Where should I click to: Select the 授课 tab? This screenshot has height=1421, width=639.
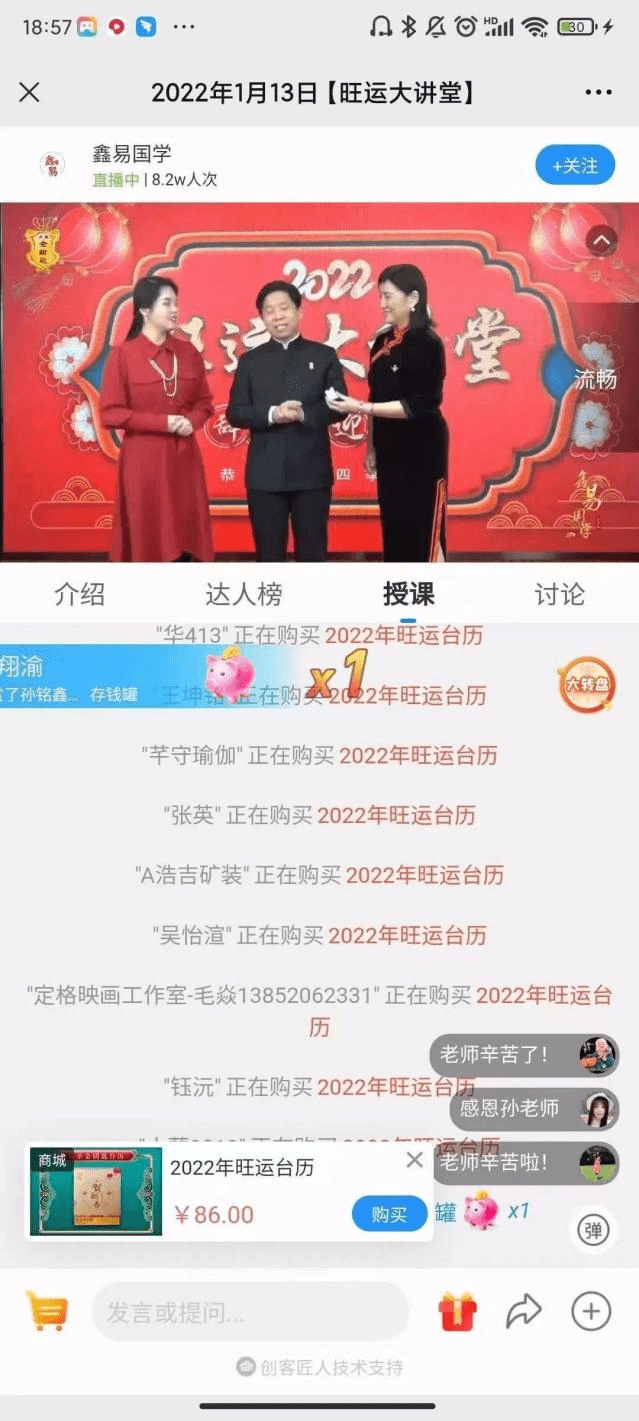pyautogui.click(x=408, y=594)
